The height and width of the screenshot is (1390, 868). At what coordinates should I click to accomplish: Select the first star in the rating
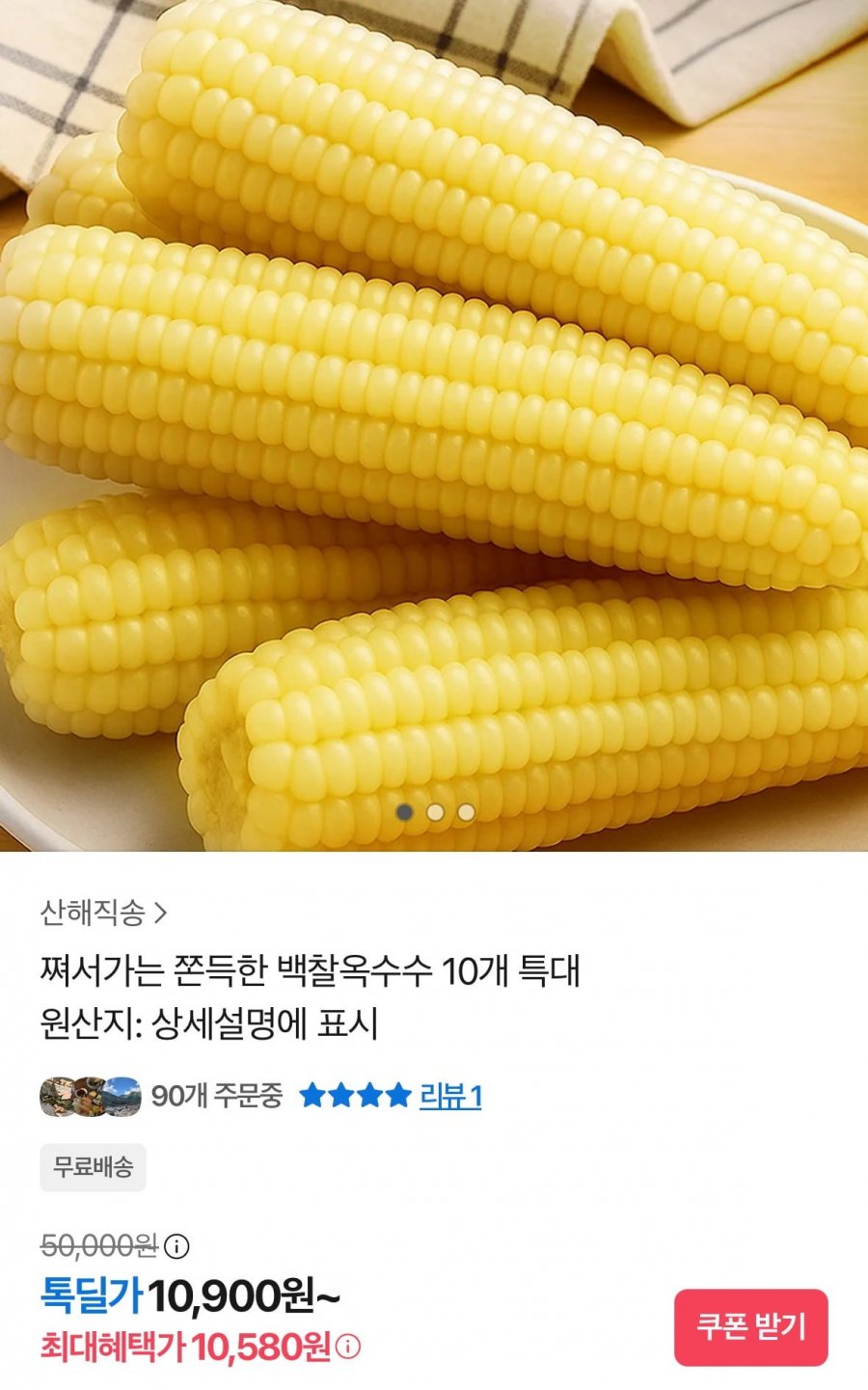tap(313, 1097)
